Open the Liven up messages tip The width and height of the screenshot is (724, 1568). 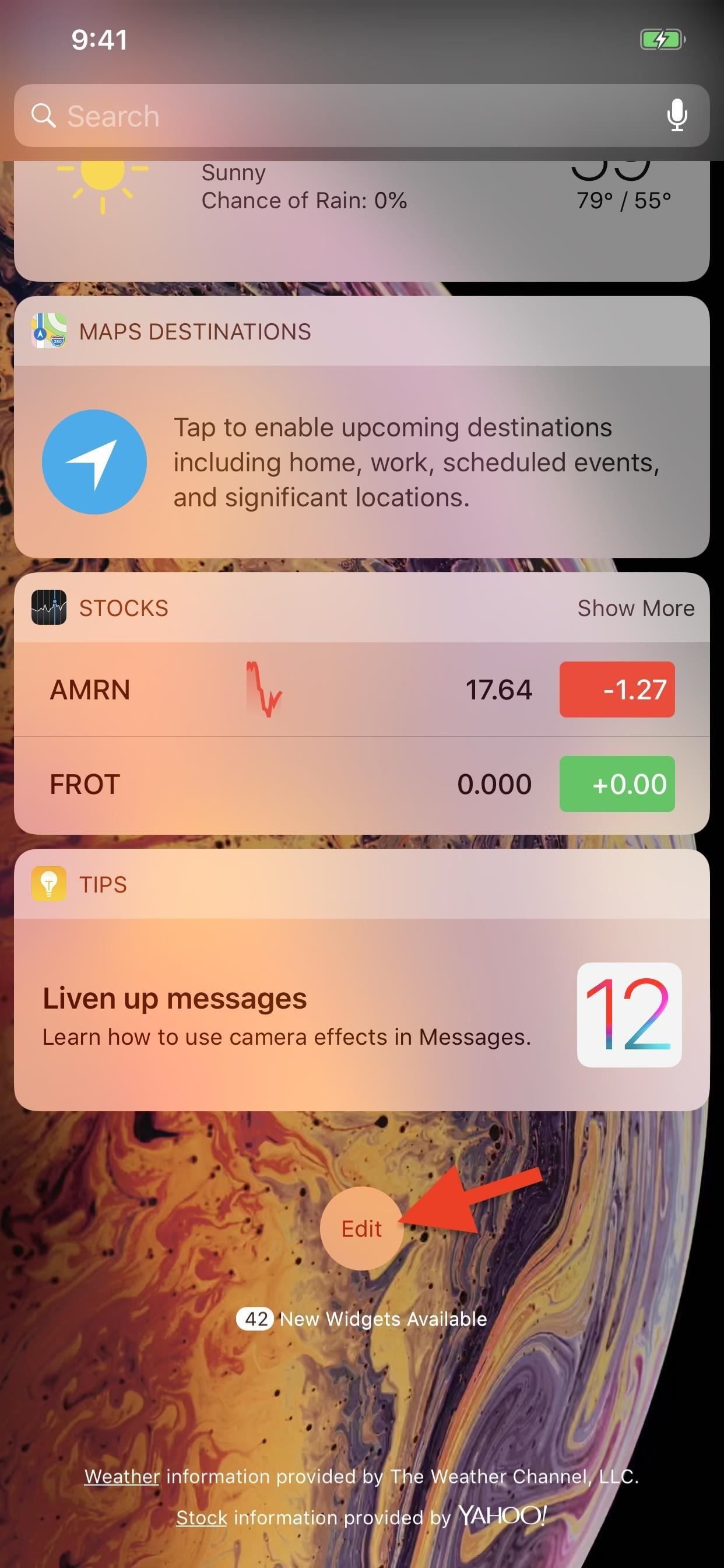361,1014
